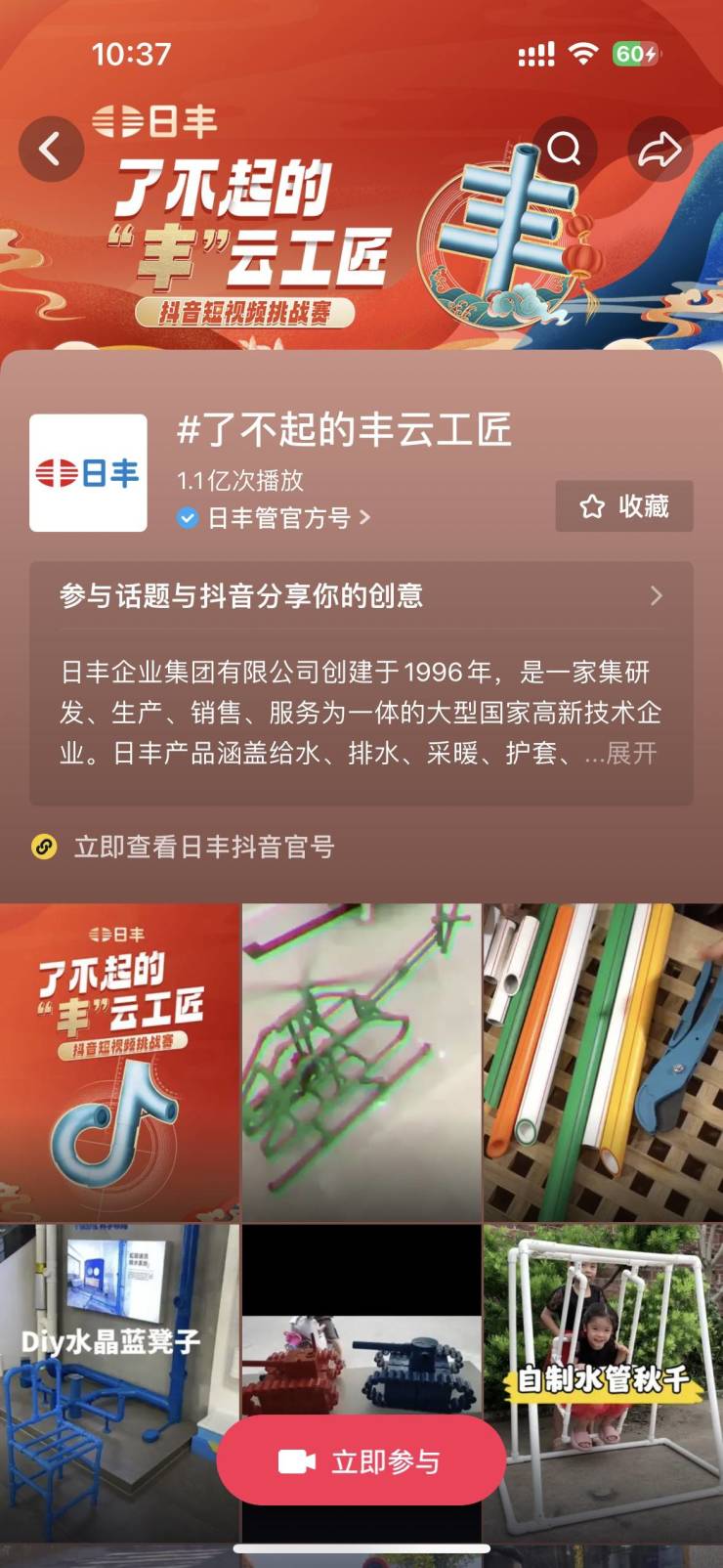Image resolution: width=723 pixels, height=1568 pixels.
Task: Open 立即查看日丰抖音官号 link
Action: pyautogui.click(x=203, y=847)
